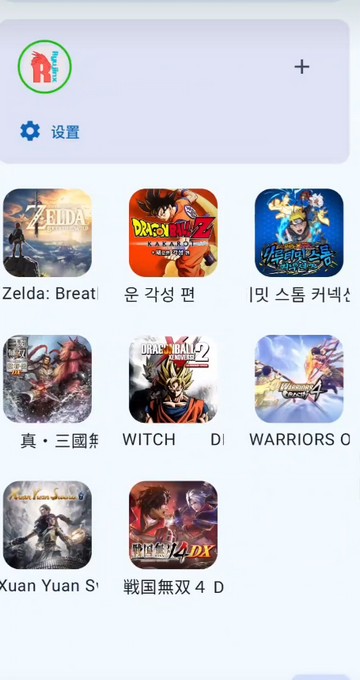Start 戦国無双 4 DX

click(173, 525)
